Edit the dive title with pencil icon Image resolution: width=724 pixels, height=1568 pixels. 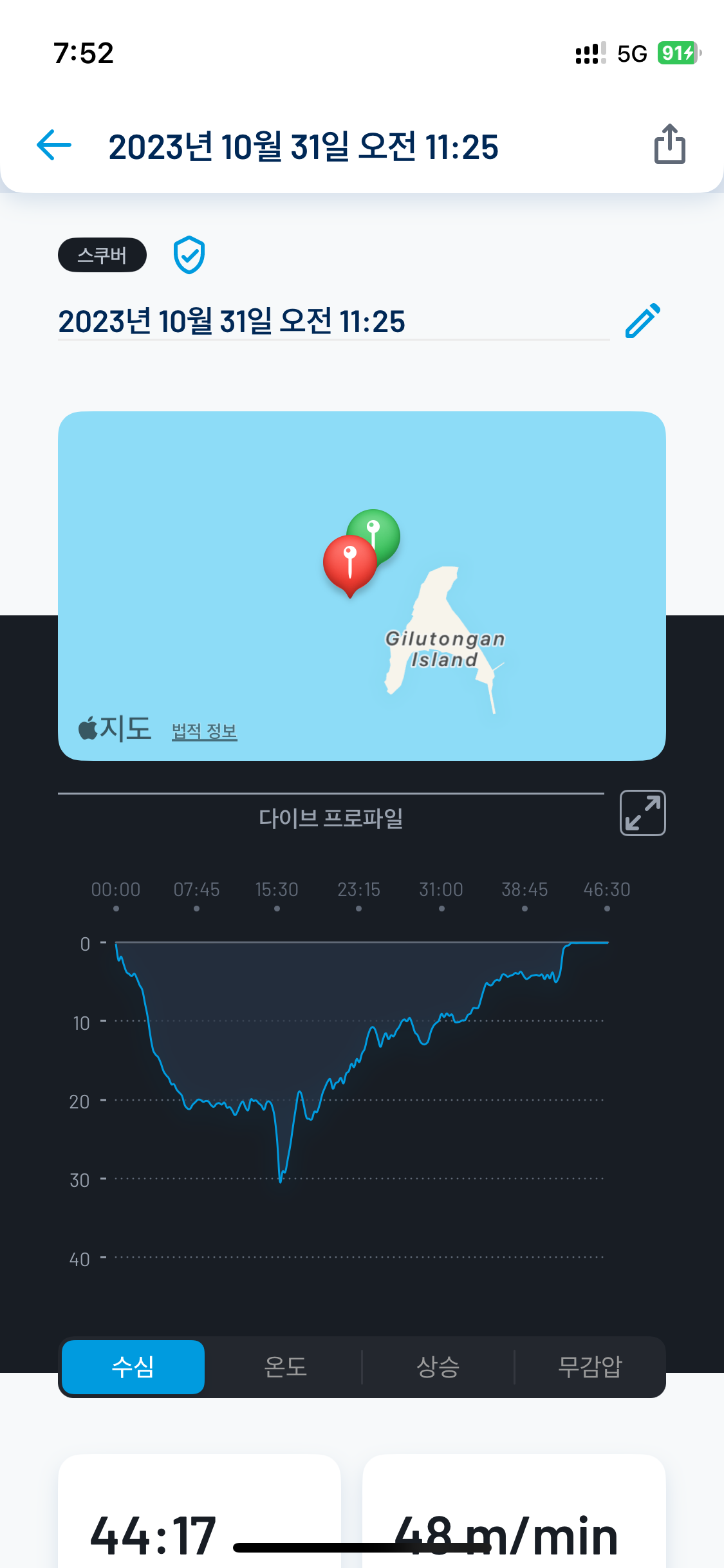[x=642, y=321]
